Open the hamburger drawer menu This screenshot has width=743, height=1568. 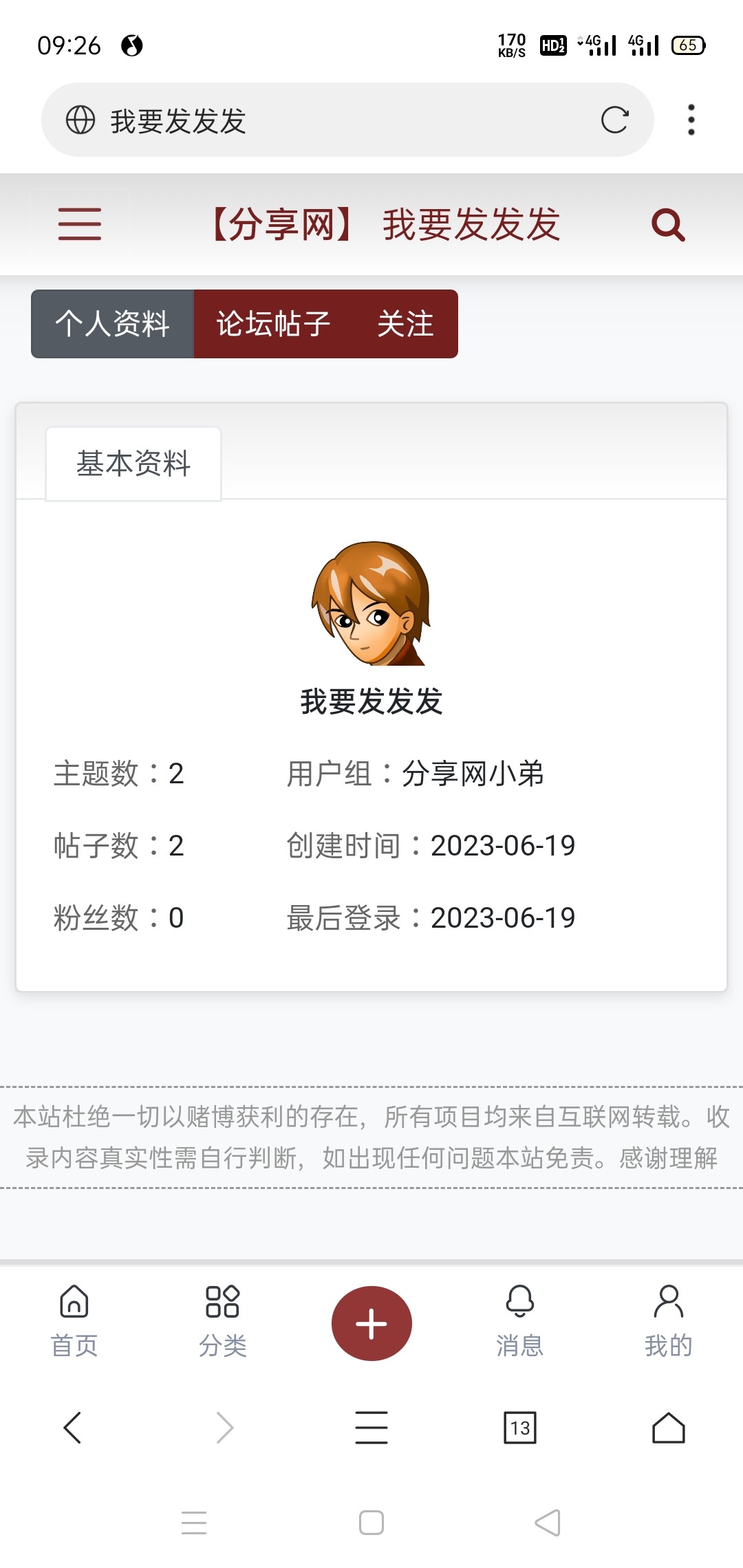tap(80, 224)
